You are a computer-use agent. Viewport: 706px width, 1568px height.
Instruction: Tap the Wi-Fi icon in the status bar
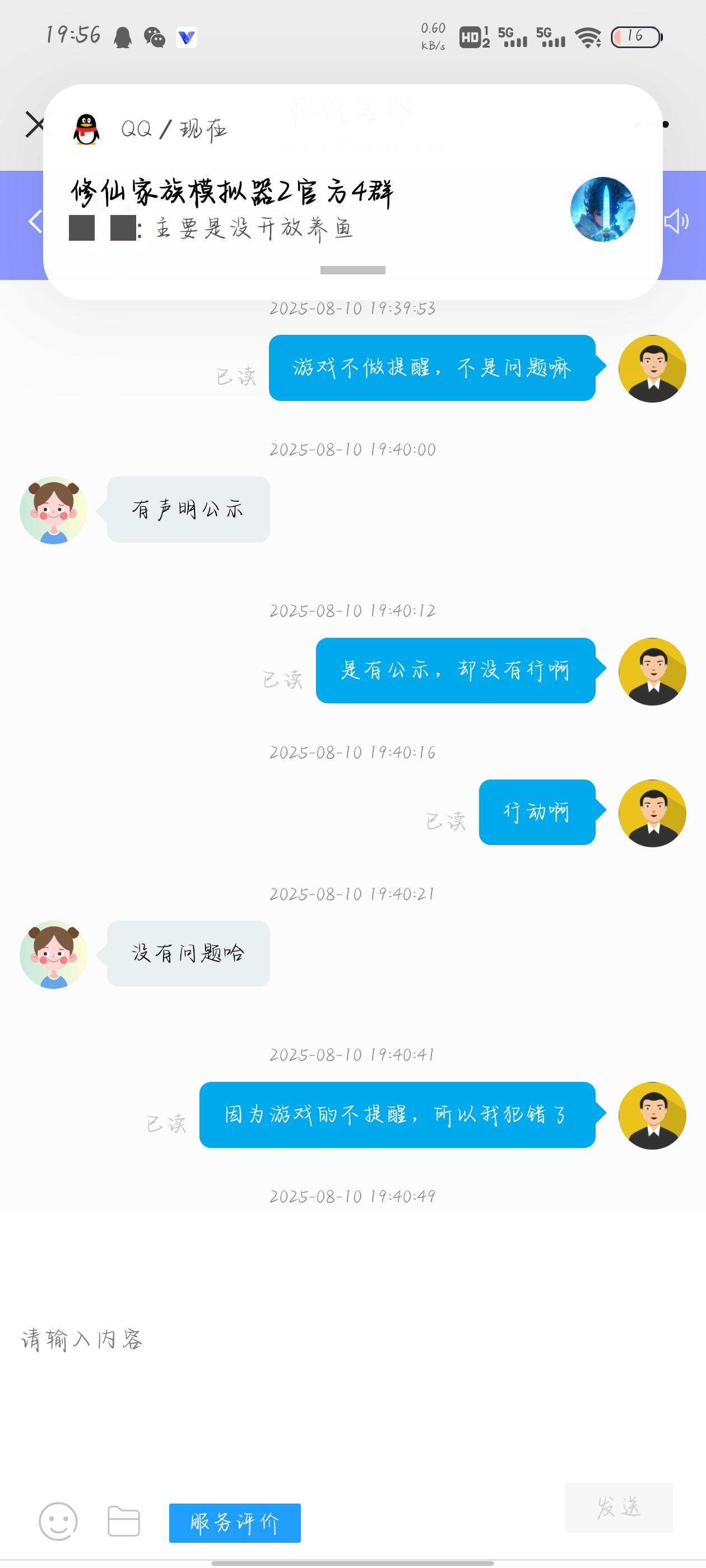pos(588,36)
